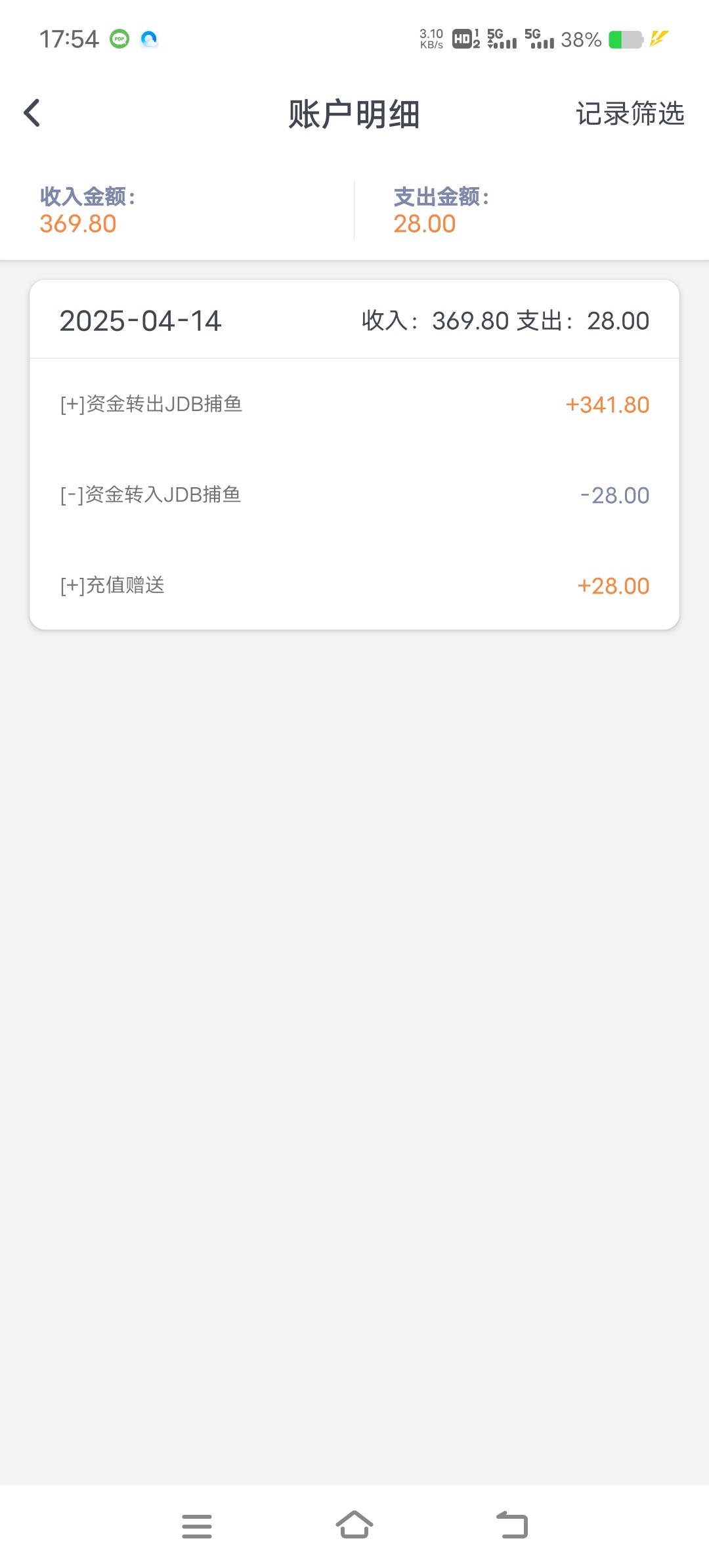Go back from the 账户明细 page
Image resolution: width=709 pixels, height=1568 pixels.
(32, 113)
